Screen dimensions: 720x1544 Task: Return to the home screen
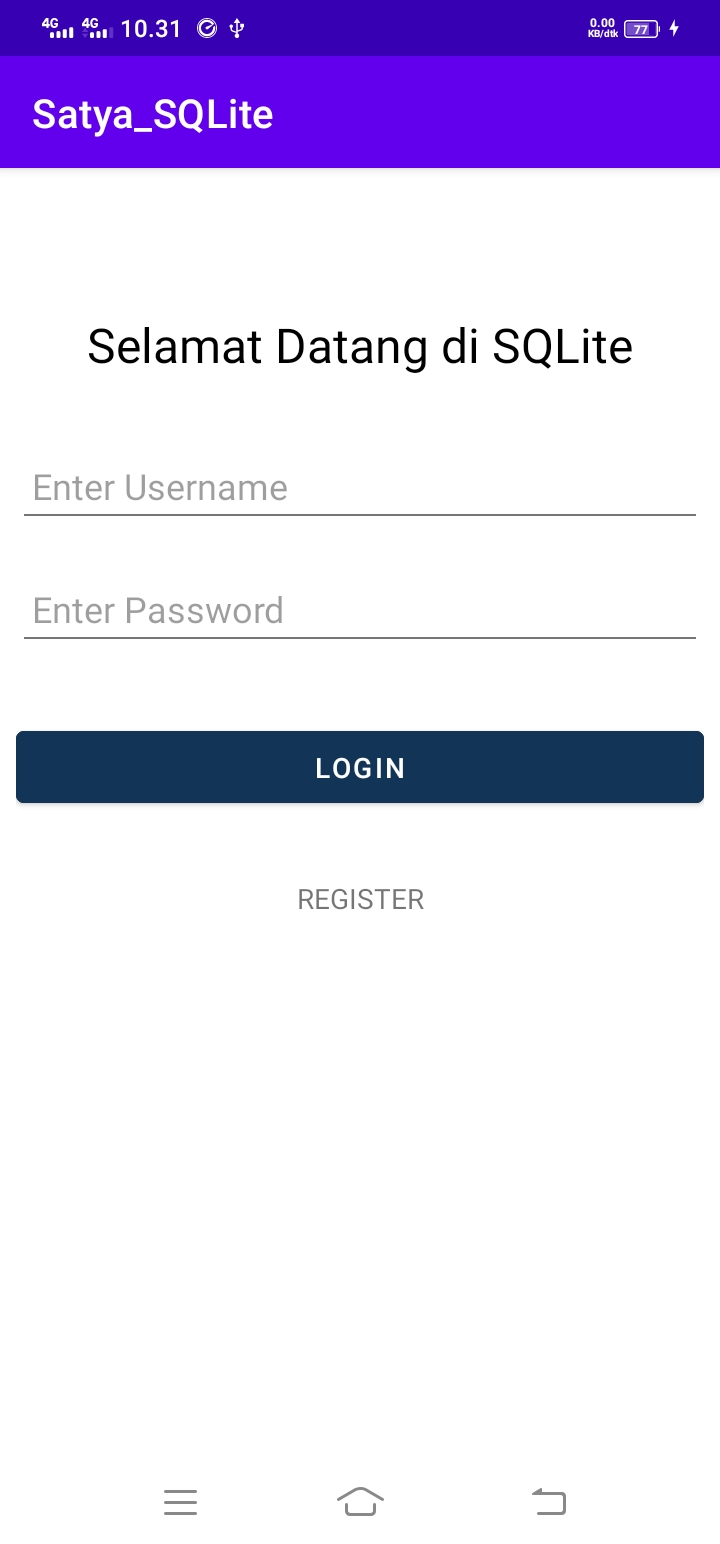coord(360,1501)
